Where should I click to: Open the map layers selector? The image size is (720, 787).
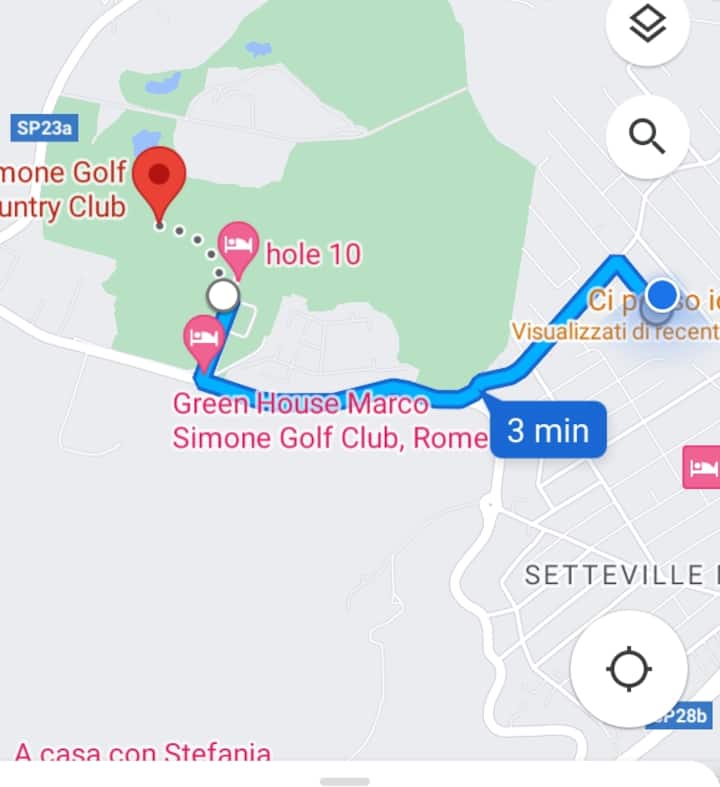pyautogui.click(x=647, y=27)
